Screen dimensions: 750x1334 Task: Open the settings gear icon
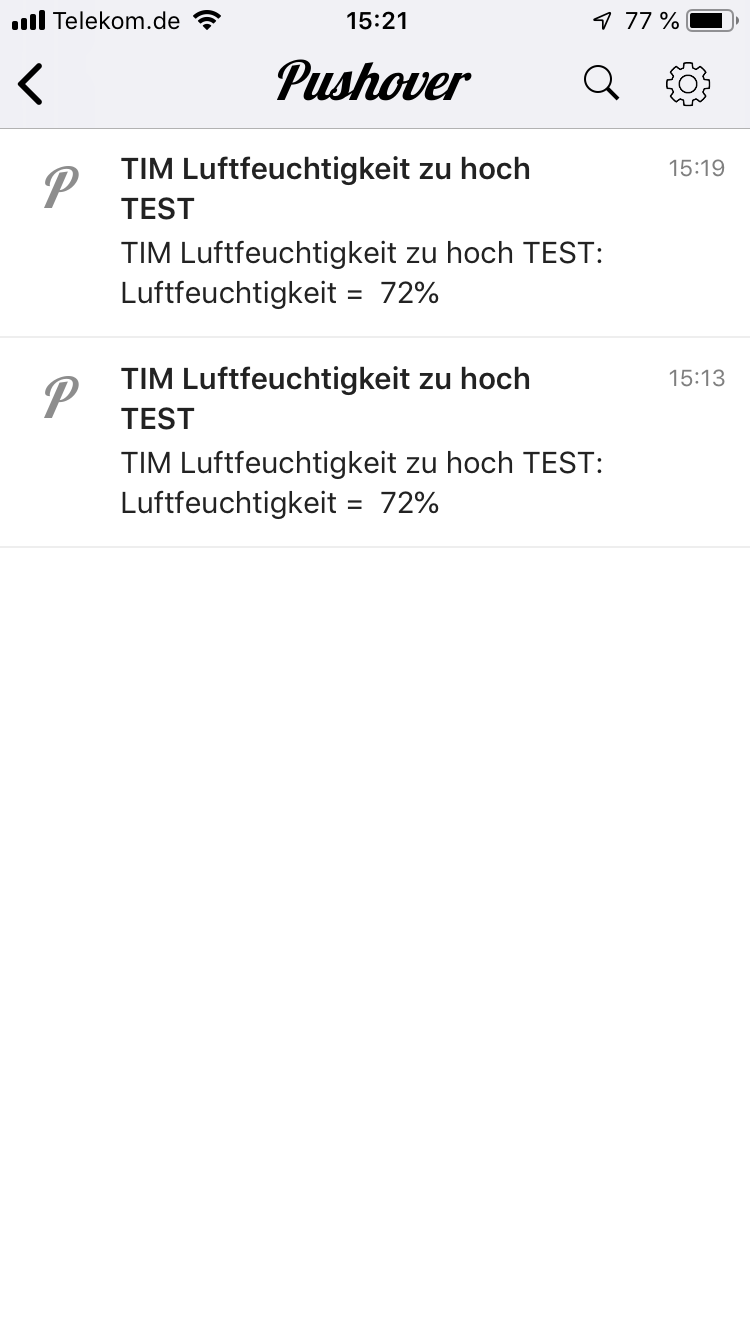point(688,83)
